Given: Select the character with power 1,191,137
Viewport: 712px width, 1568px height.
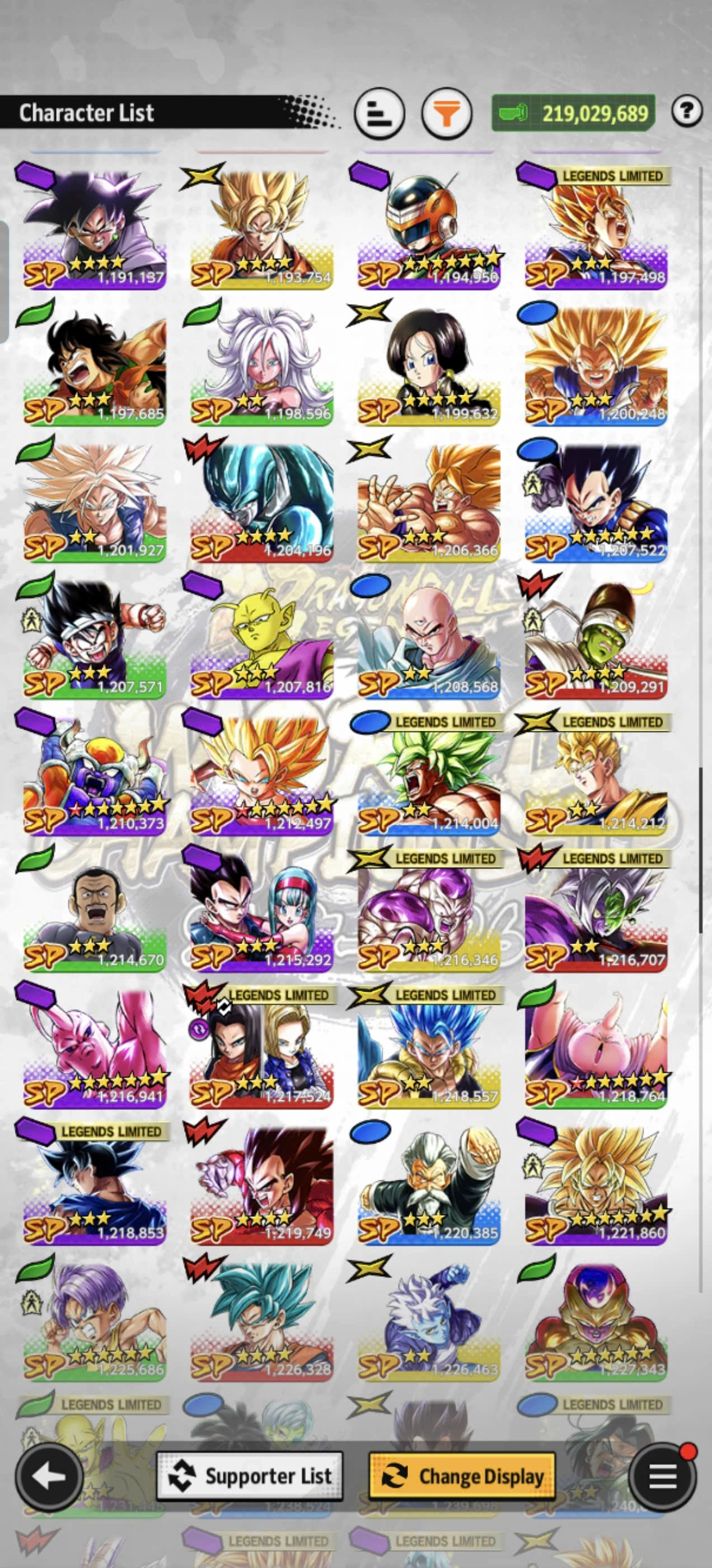Looking at the screenshot, I should [x=95, y=228].
